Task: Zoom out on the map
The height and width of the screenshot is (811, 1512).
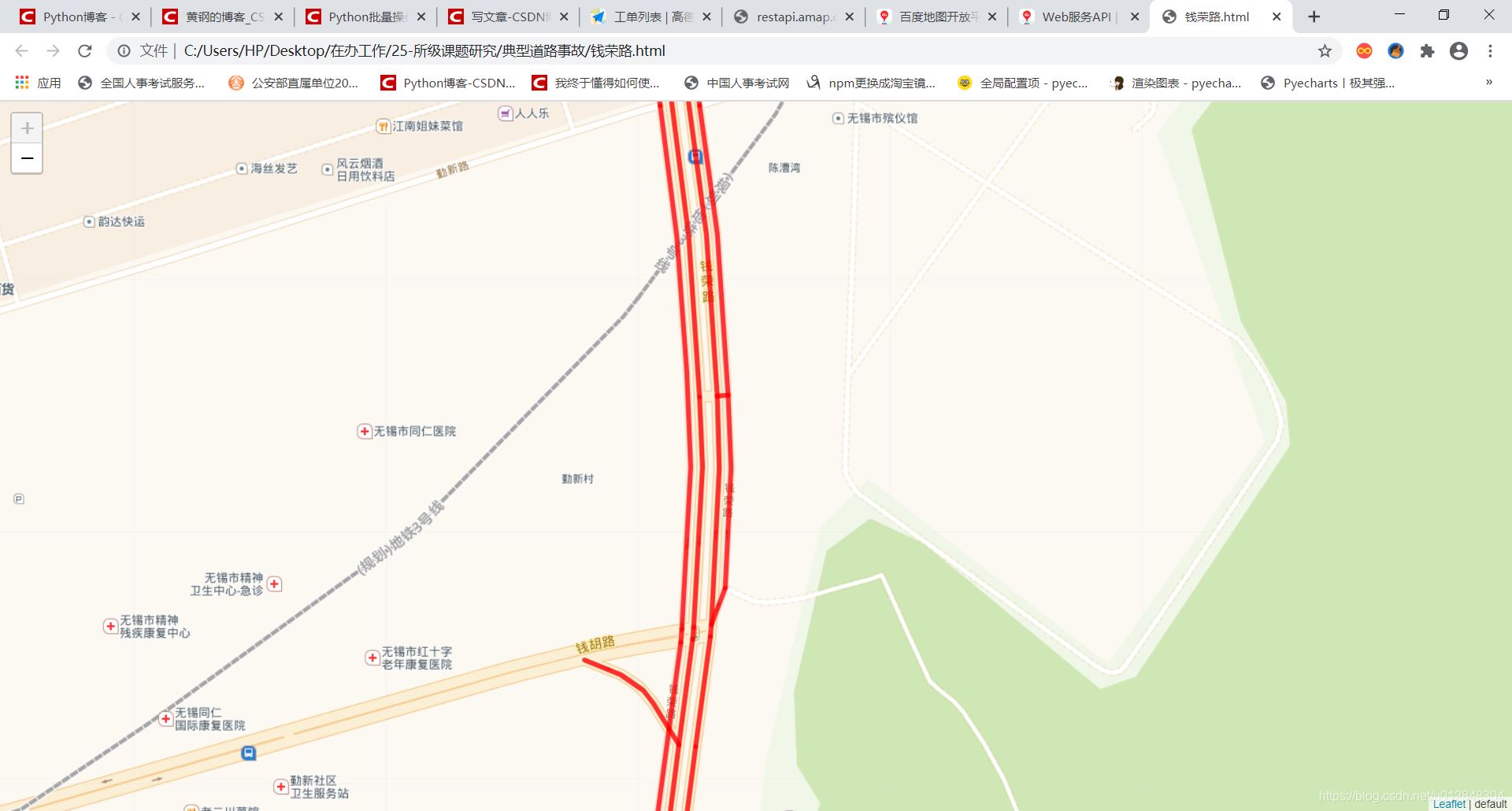Action: (x=27, y=158)
